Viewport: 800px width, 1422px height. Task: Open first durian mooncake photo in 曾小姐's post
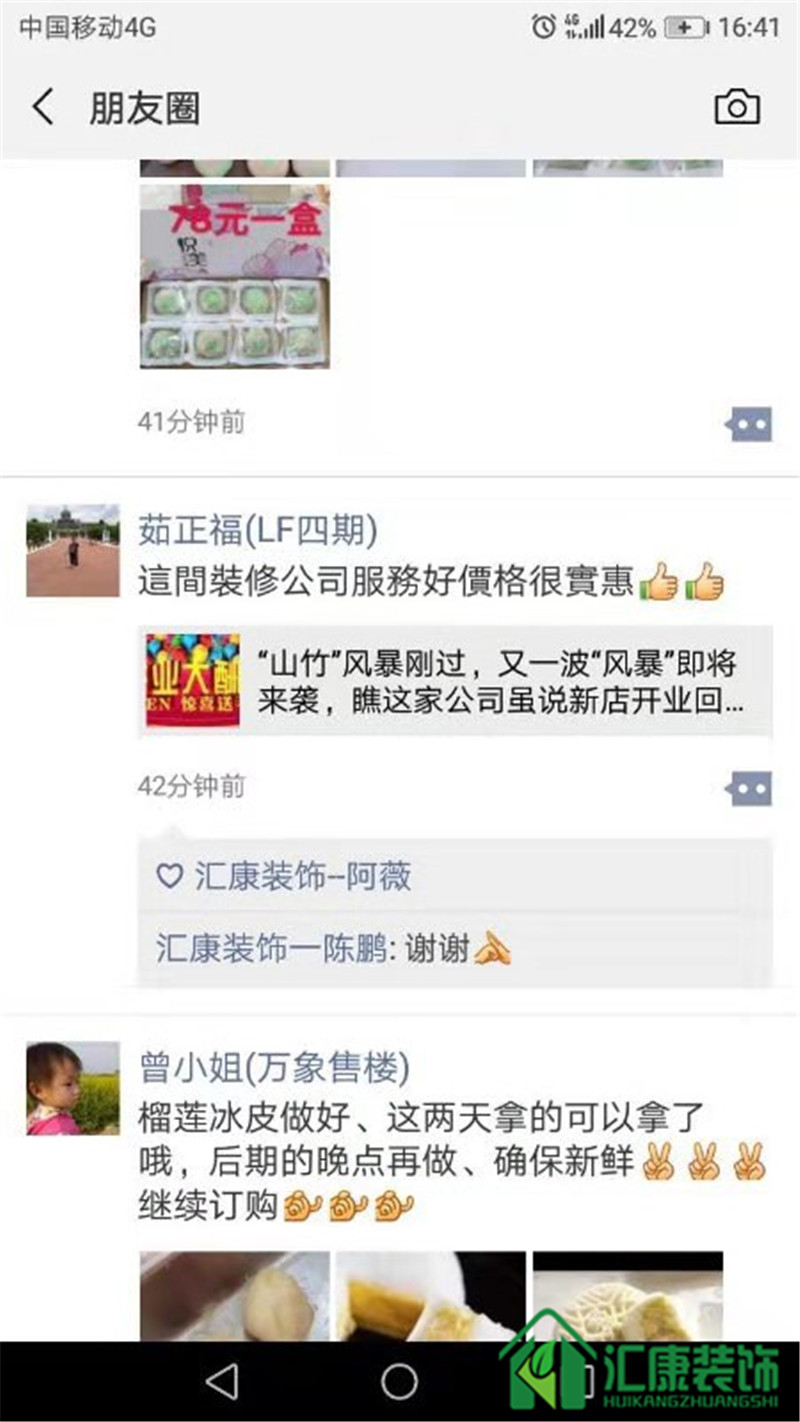235,1296
